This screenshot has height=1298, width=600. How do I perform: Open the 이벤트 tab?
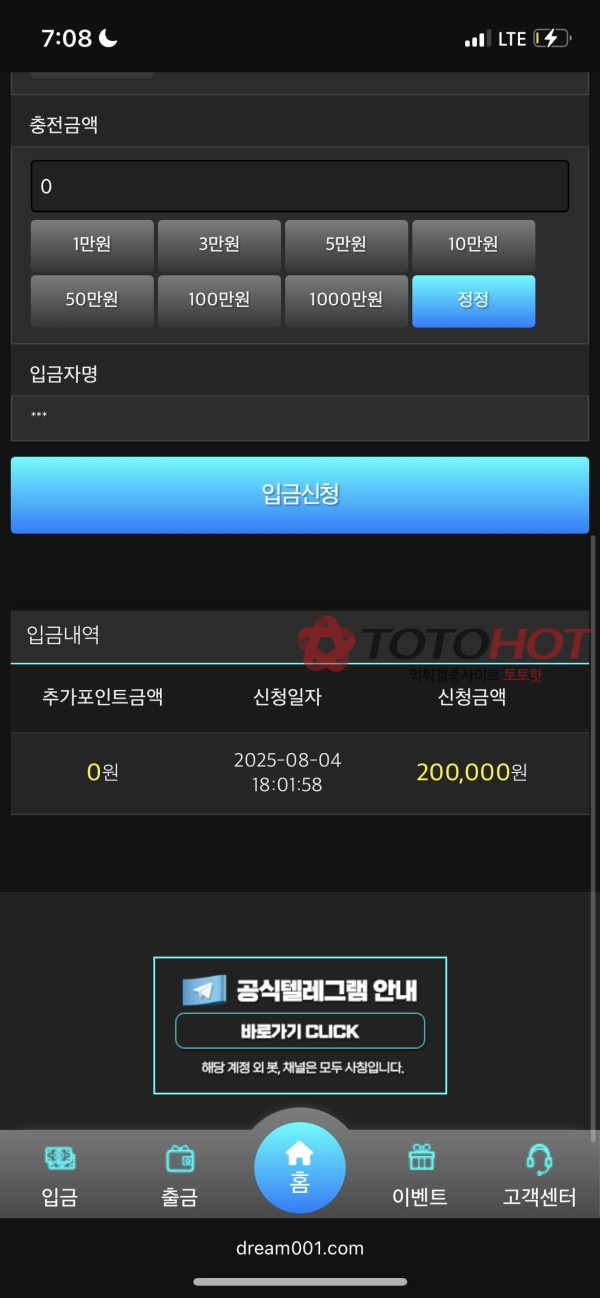coord(420,1176)
